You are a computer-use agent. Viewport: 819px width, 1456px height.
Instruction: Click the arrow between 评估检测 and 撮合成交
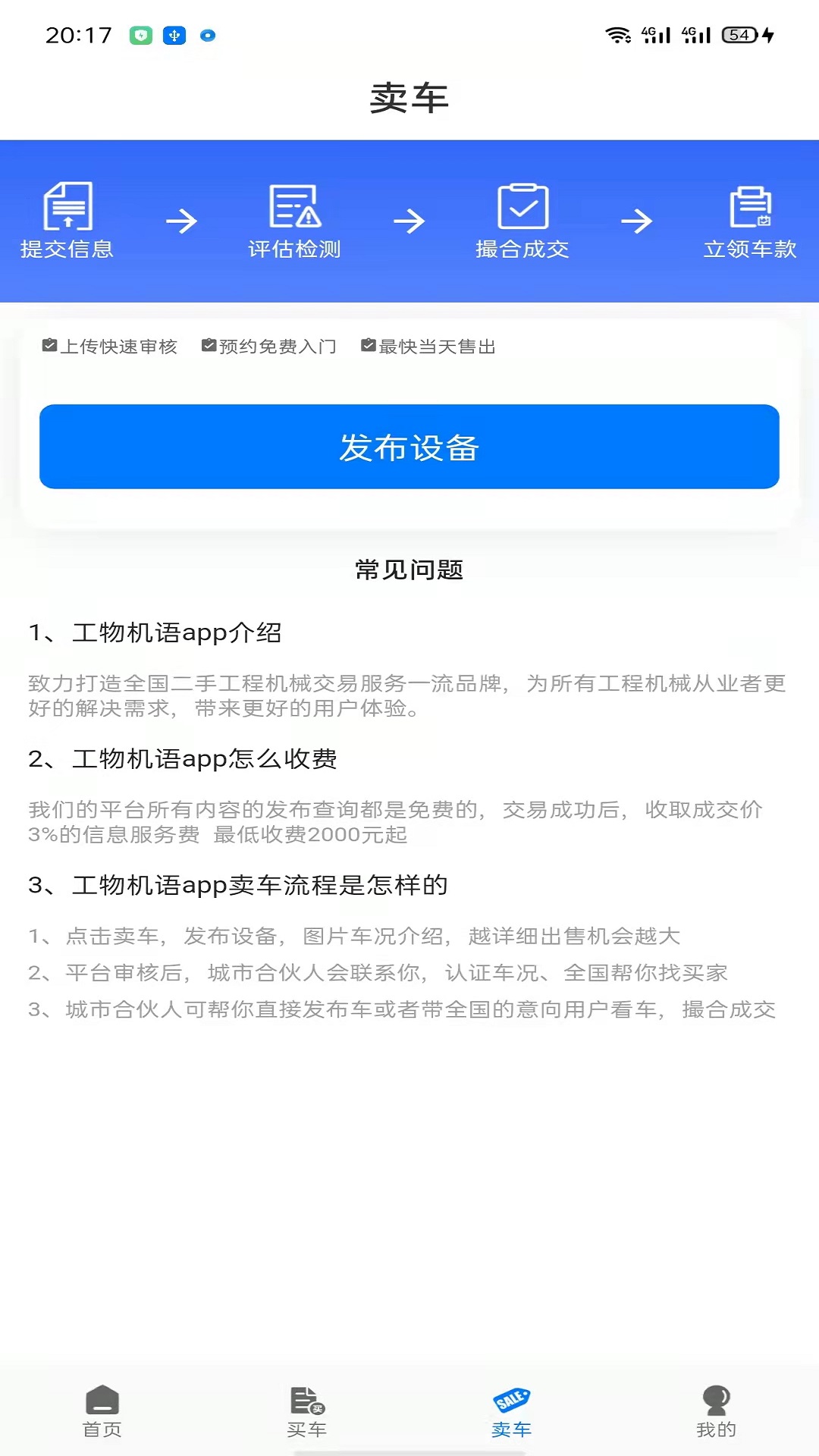click(409, 221)
